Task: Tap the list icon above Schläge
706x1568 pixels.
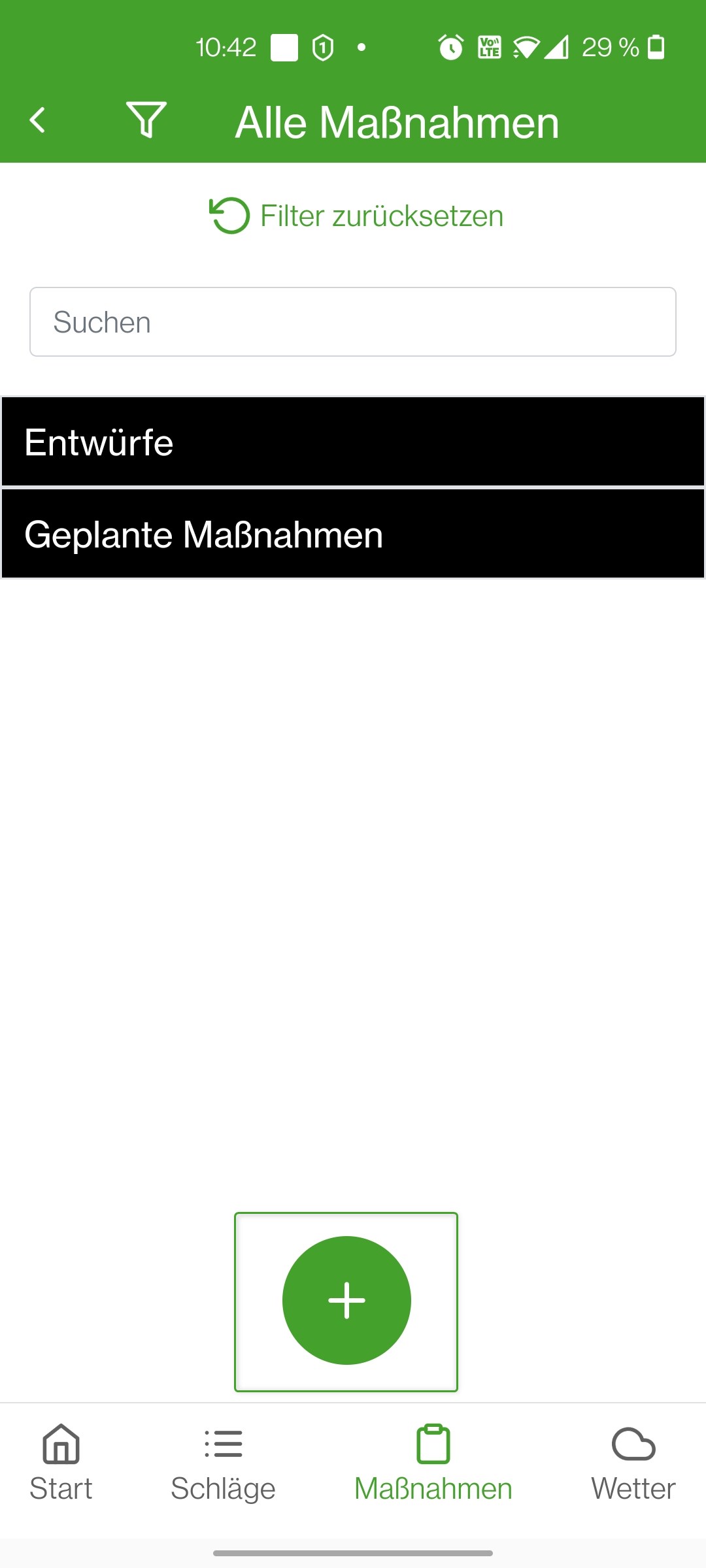Action: [x=222, y=1445]
